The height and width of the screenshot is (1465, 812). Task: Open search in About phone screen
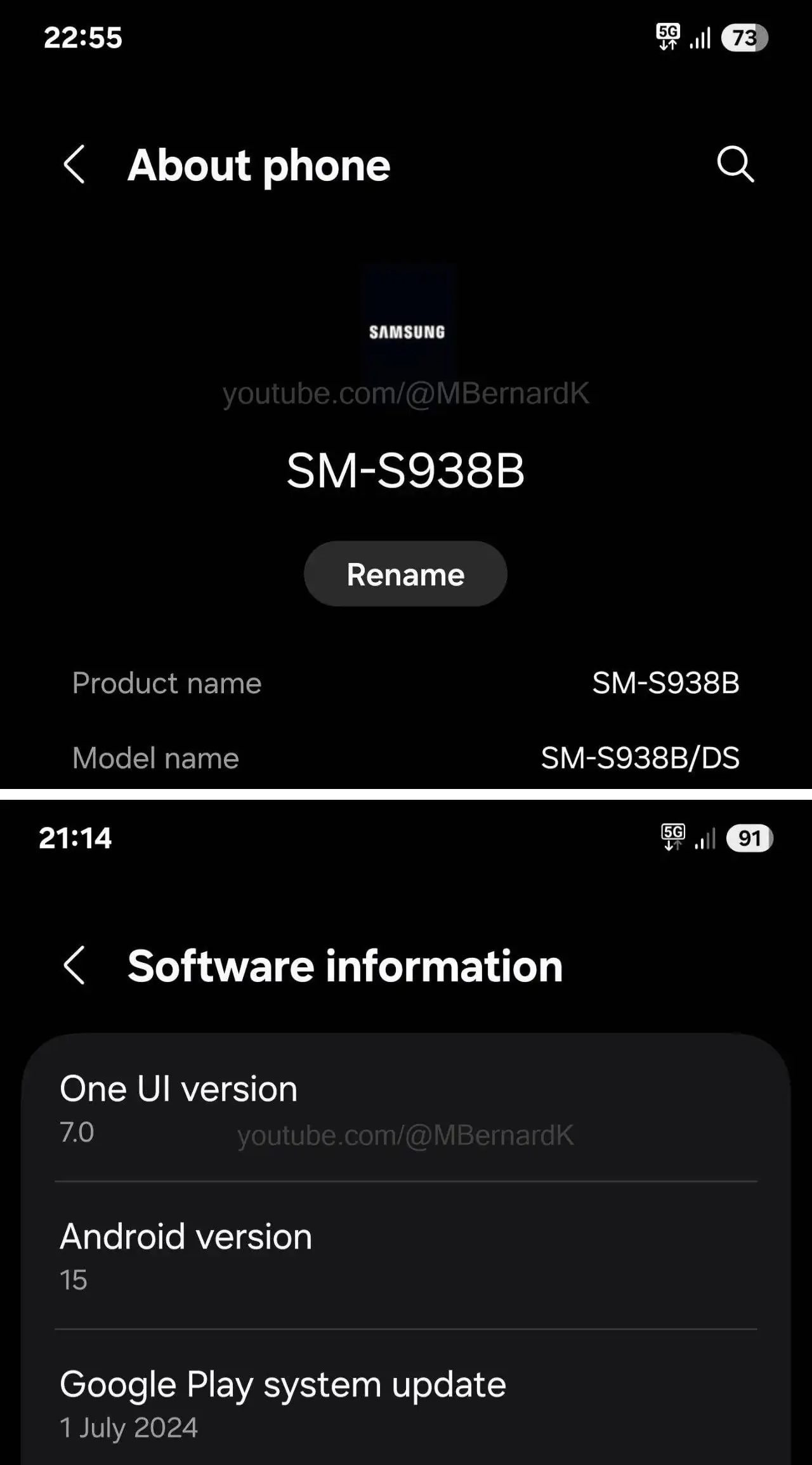(735, 165)
